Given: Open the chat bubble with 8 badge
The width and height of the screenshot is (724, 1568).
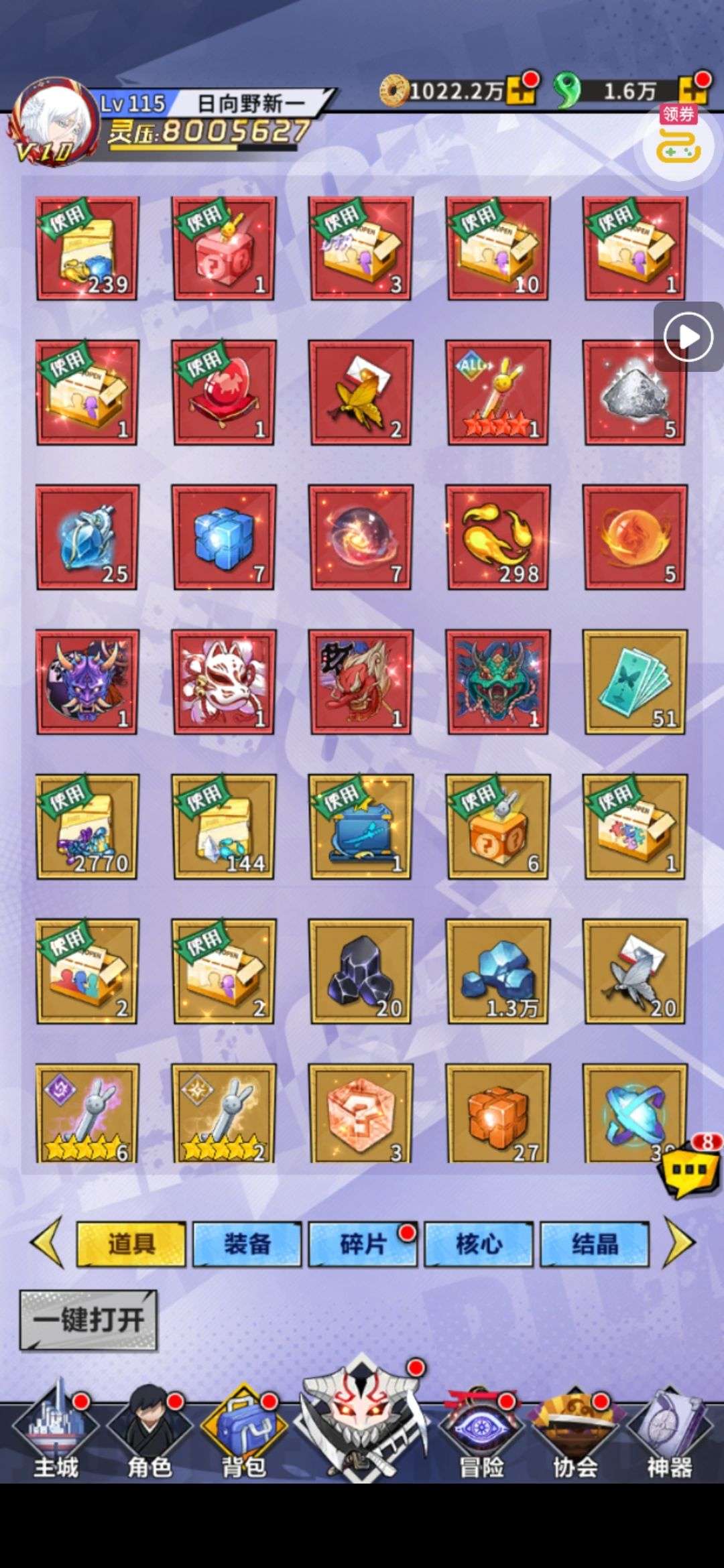Looking at the screenshot, I should click(689, 1169).
